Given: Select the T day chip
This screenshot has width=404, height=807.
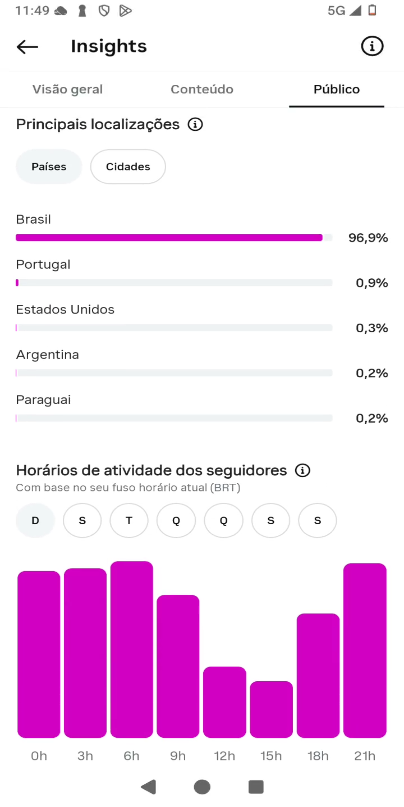Looking at the screenshot, I should coord(129,520).
